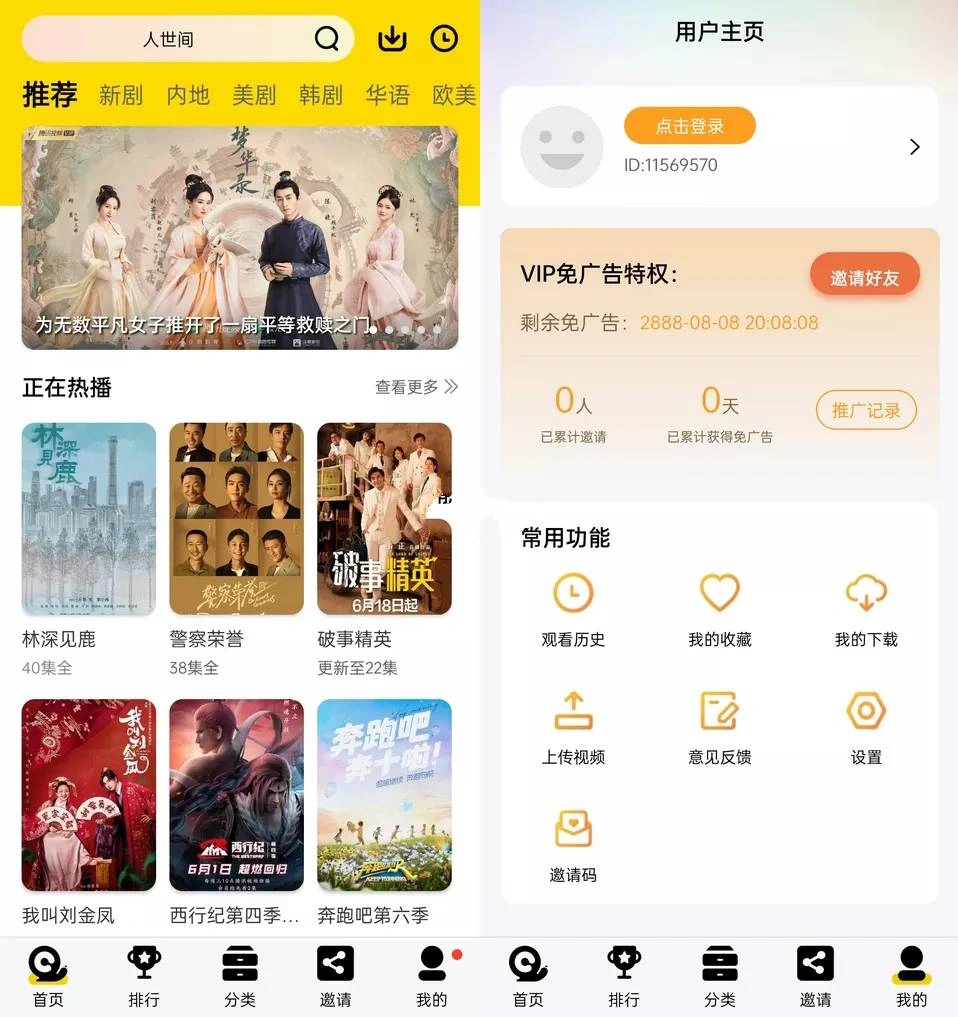Switch to the 韩剧 tab
Image resolution: width=958 pixels, height=1017 pixels.
320,95
